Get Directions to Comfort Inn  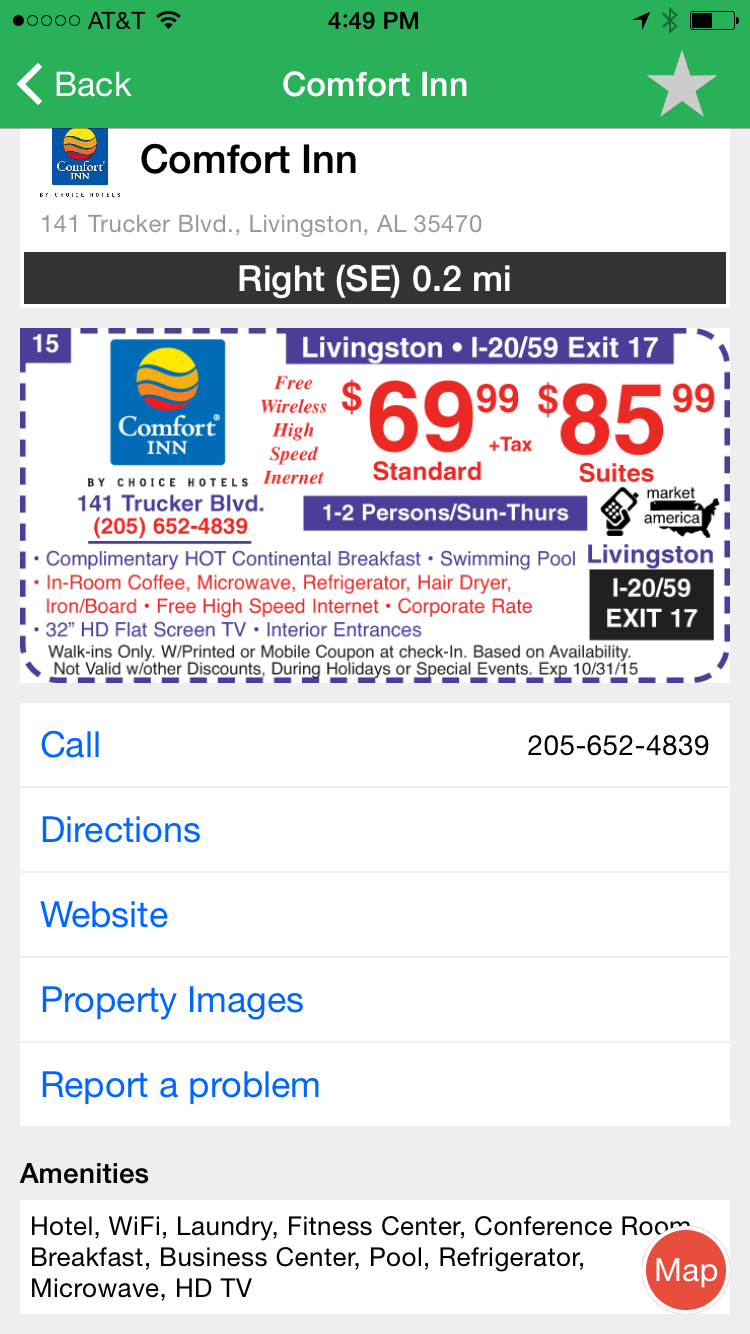[x=374, y=830]
